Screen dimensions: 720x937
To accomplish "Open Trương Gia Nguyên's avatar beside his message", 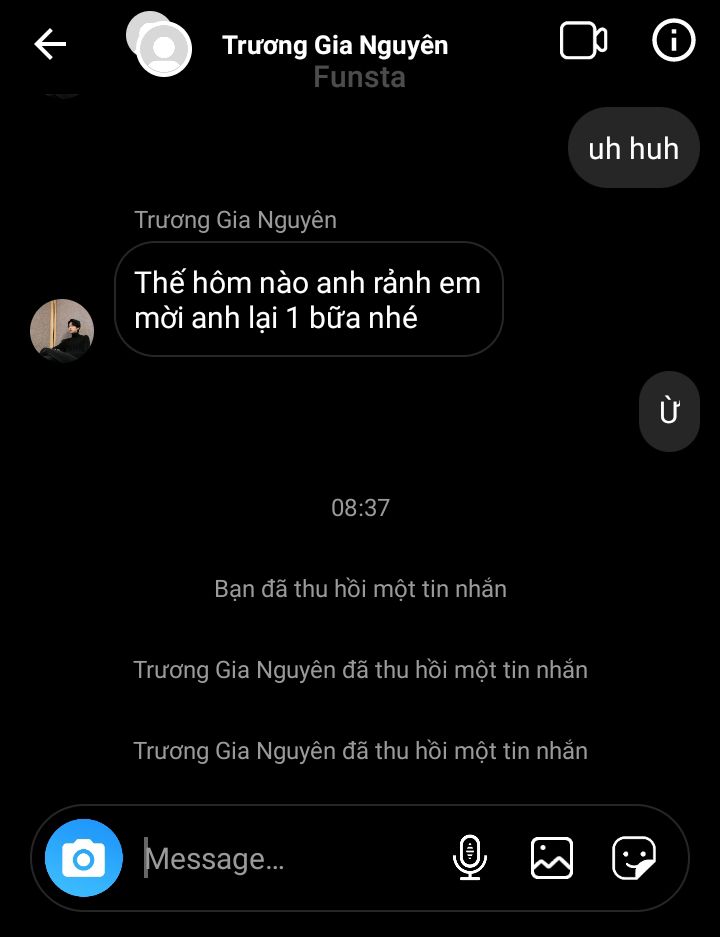I will 62,330.
